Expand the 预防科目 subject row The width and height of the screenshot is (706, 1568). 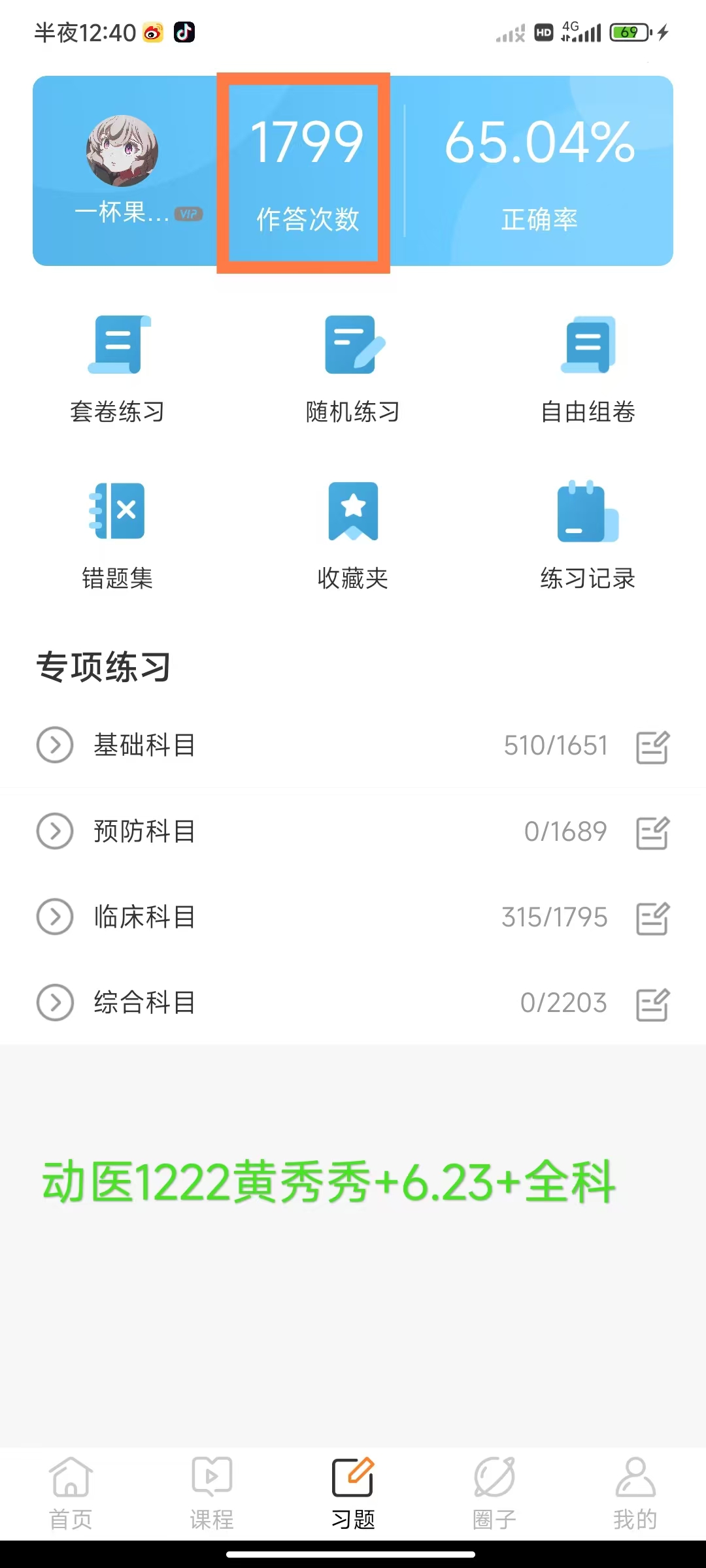pos(55,831)
